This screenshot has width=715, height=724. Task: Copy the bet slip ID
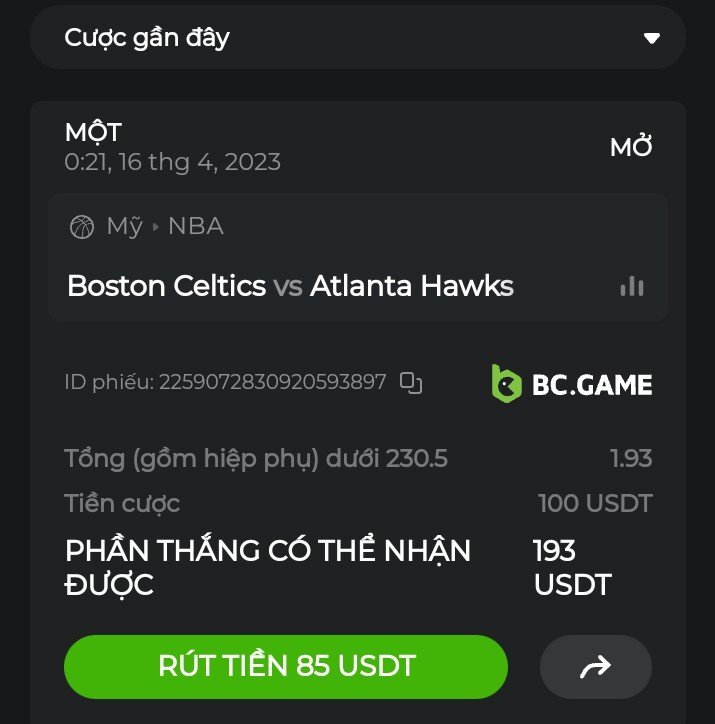(411, 382)
